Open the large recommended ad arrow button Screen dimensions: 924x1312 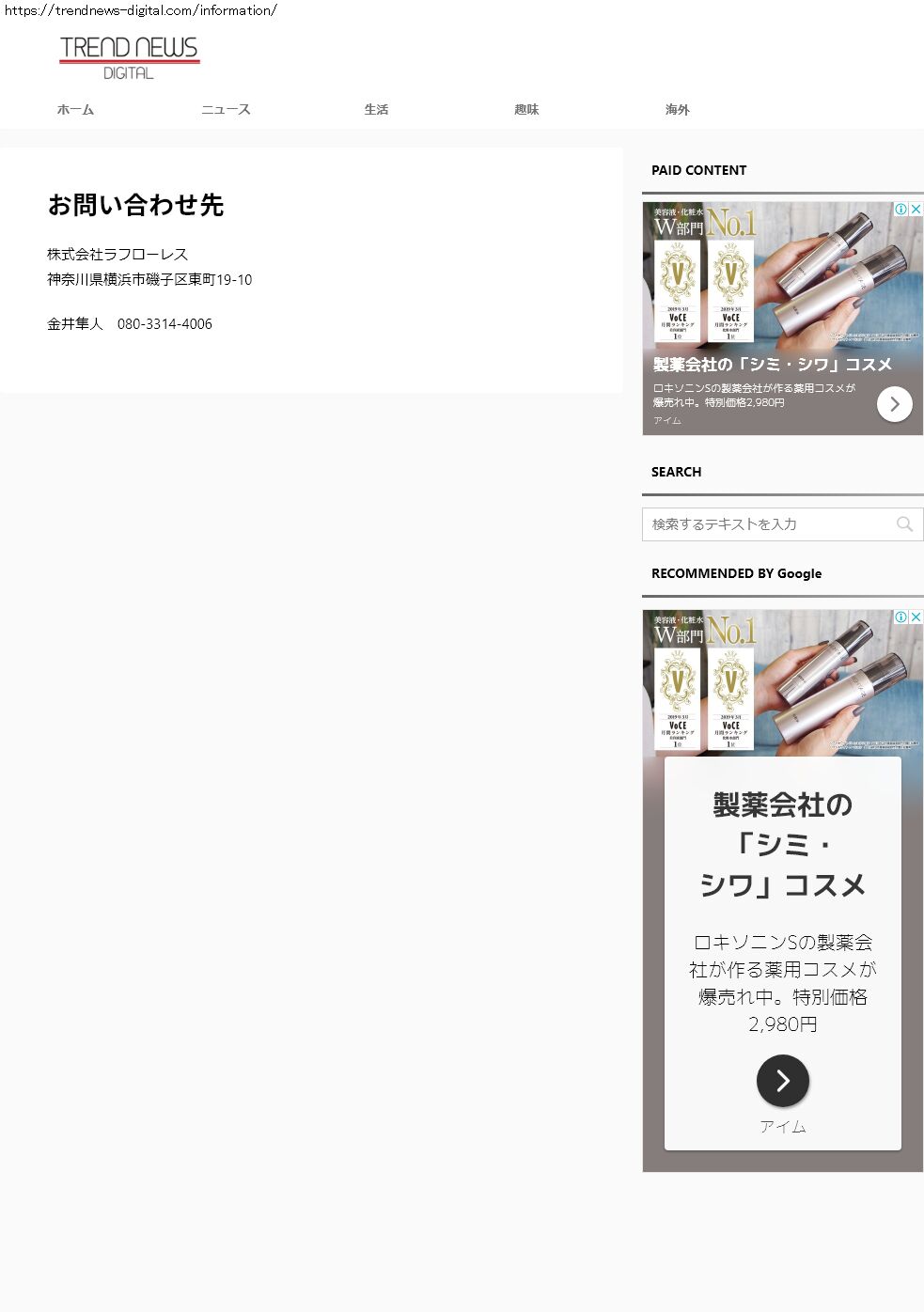[x=783, y=1081]
